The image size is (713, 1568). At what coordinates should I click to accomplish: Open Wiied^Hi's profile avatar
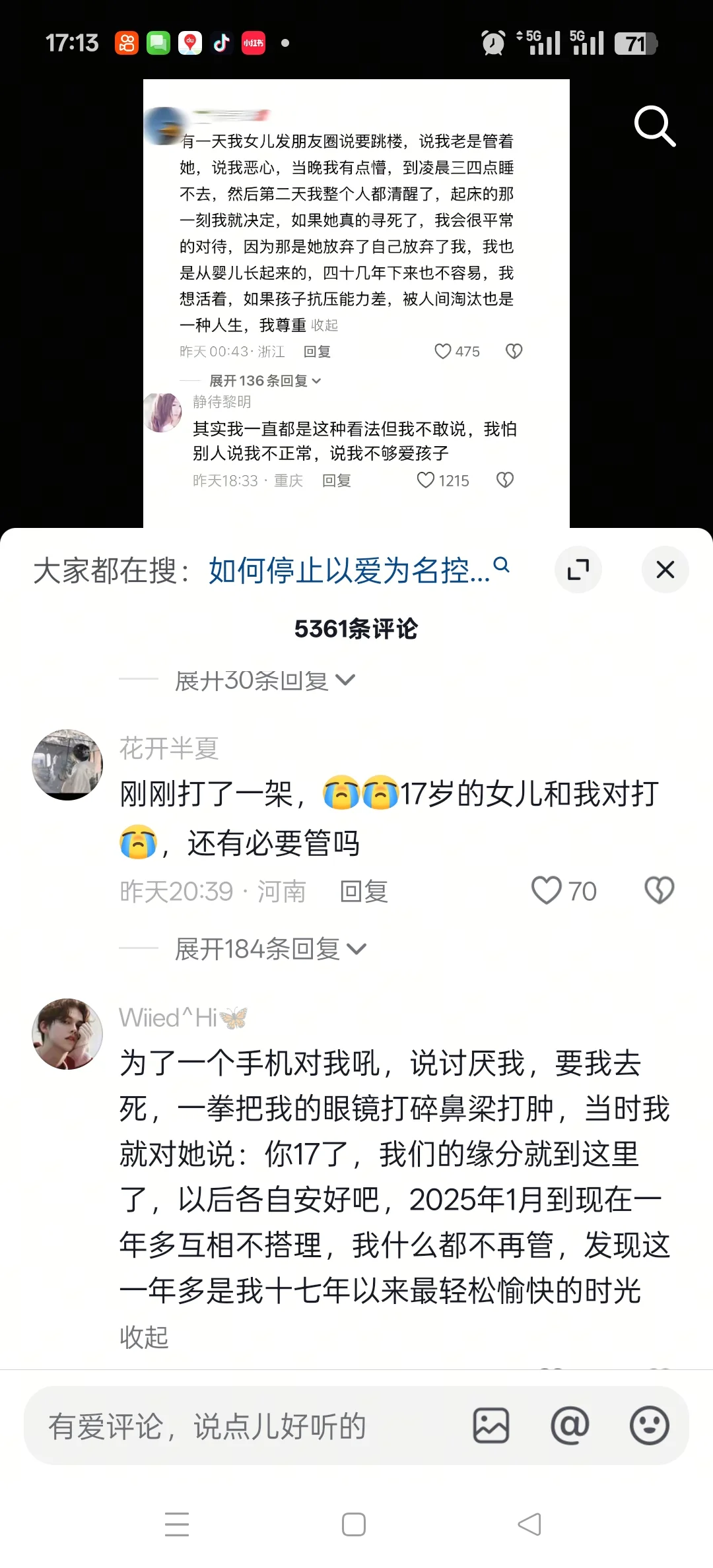click(x=67, y=1034)
